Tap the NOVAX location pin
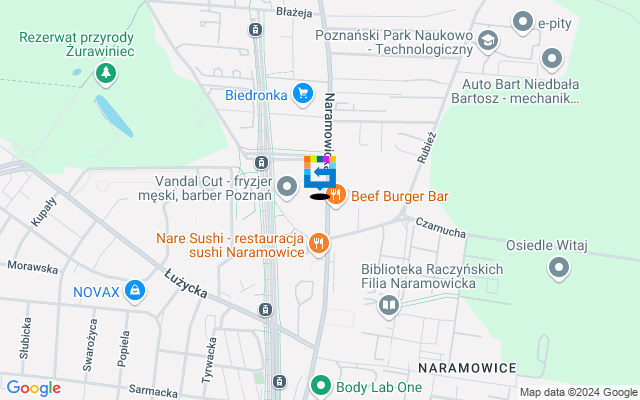The height and width of the screenshot is (400, 640). coord(134,292)
